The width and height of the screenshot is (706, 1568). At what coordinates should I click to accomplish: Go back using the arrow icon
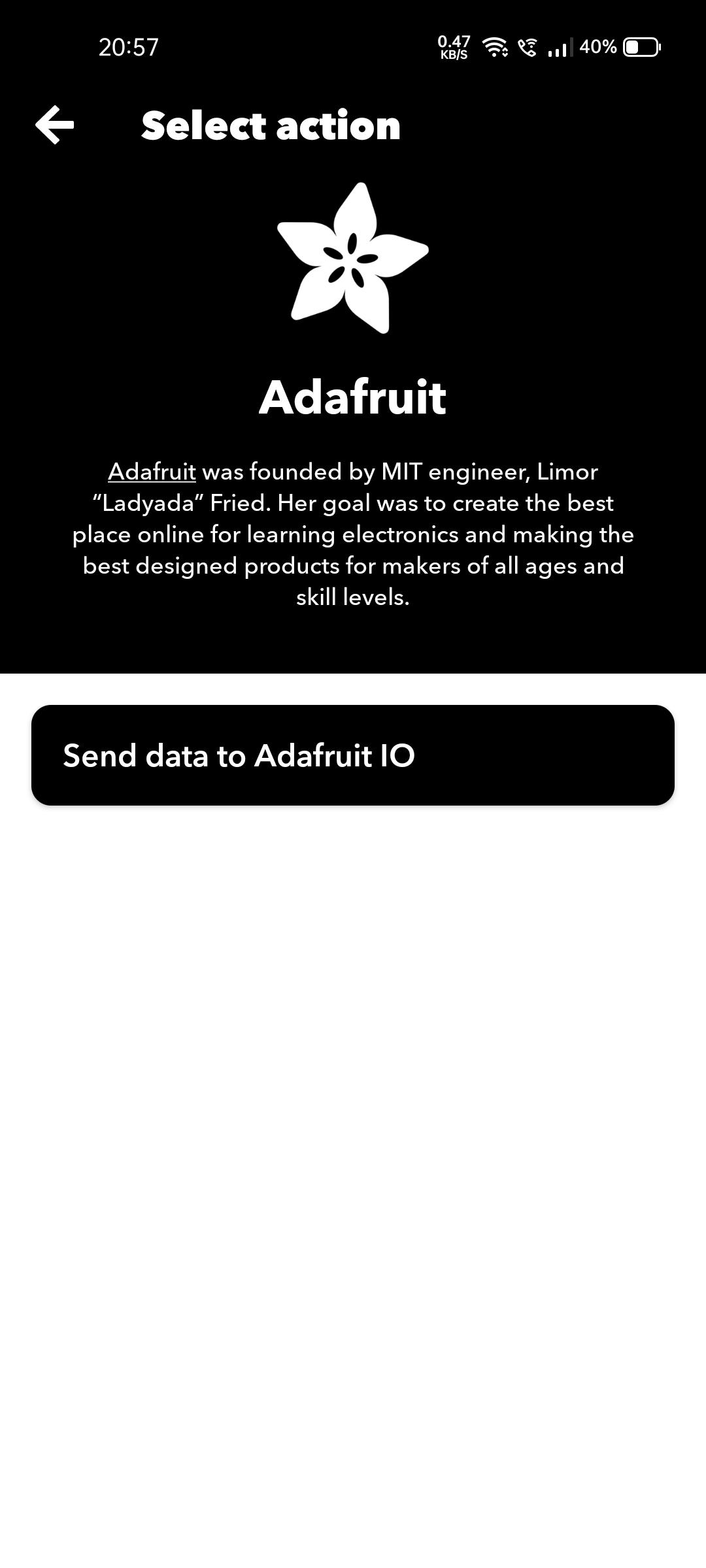pos(55,125)
